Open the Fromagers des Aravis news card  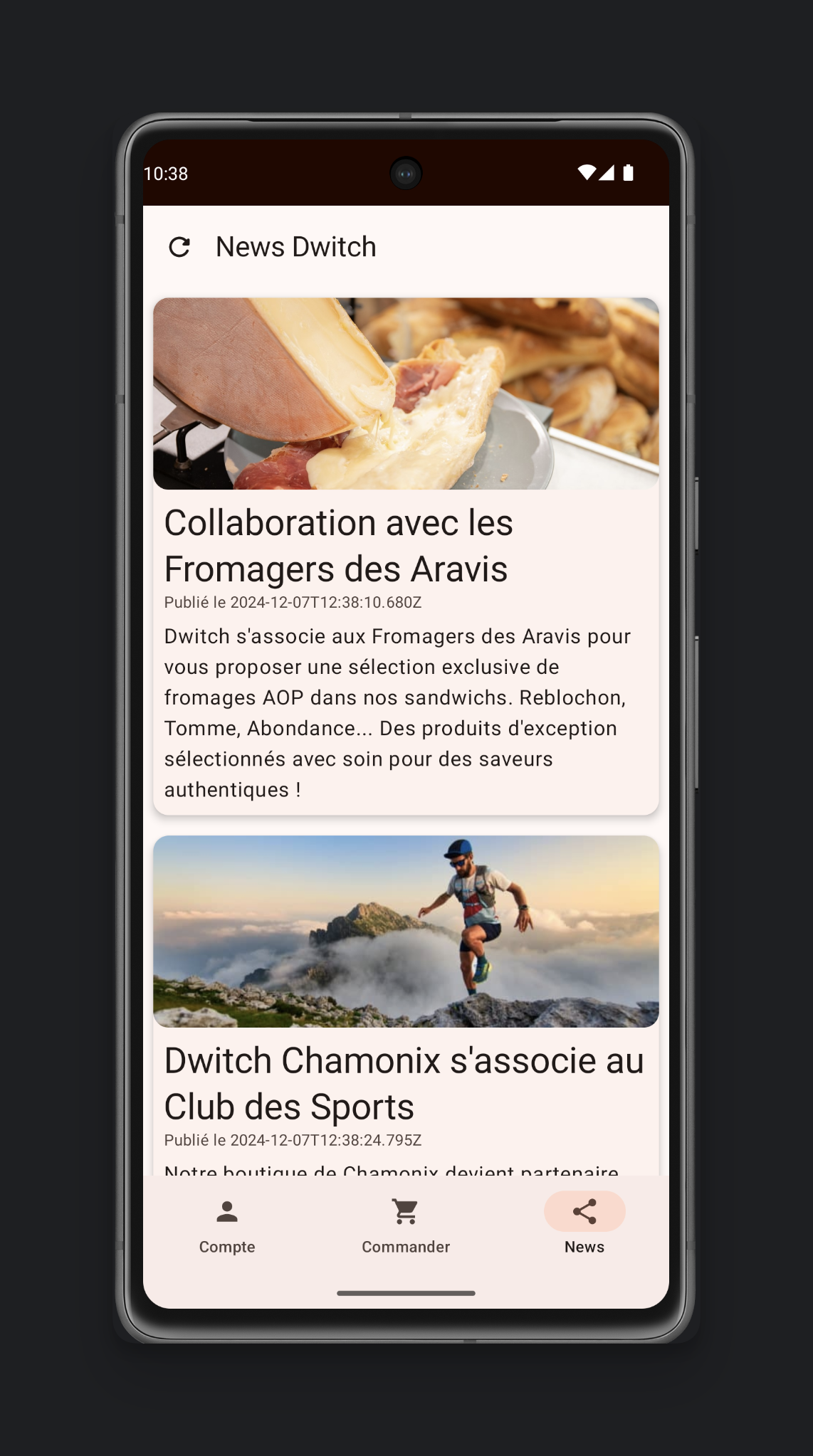[x=406, y=555]
